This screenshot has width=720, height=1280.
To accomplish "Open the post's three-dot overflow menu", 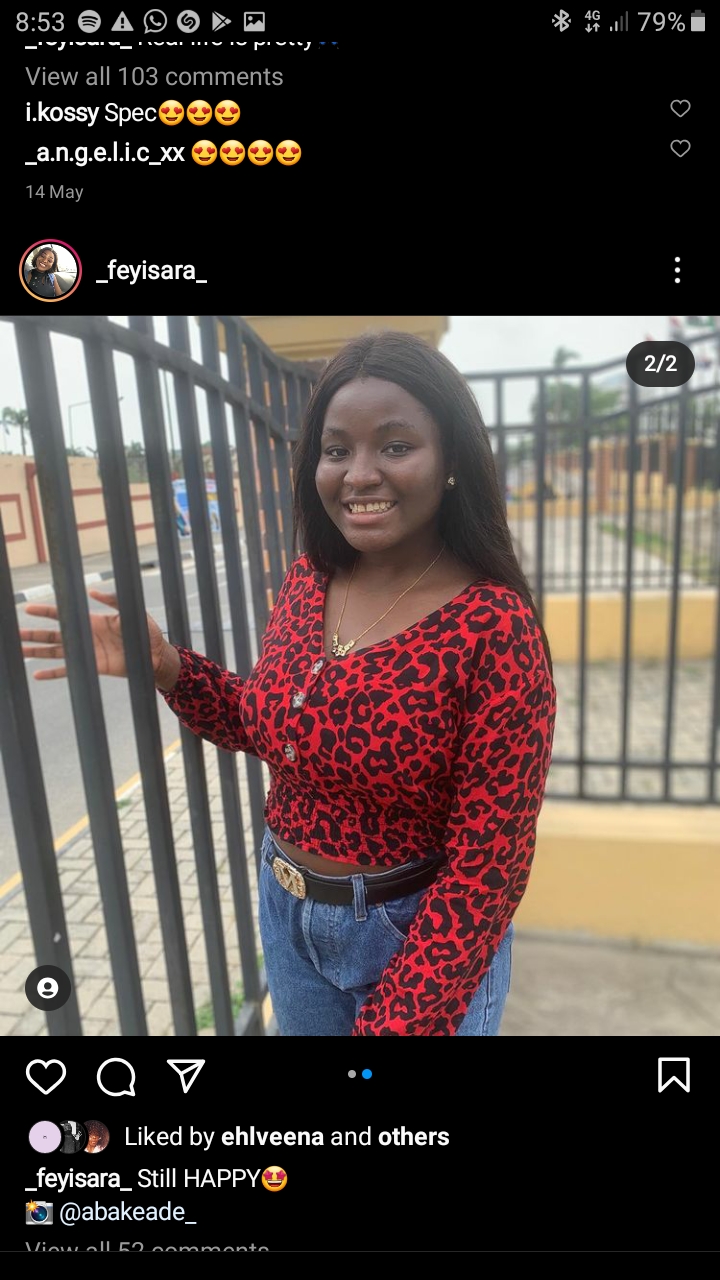I will (x=677, y=270).
